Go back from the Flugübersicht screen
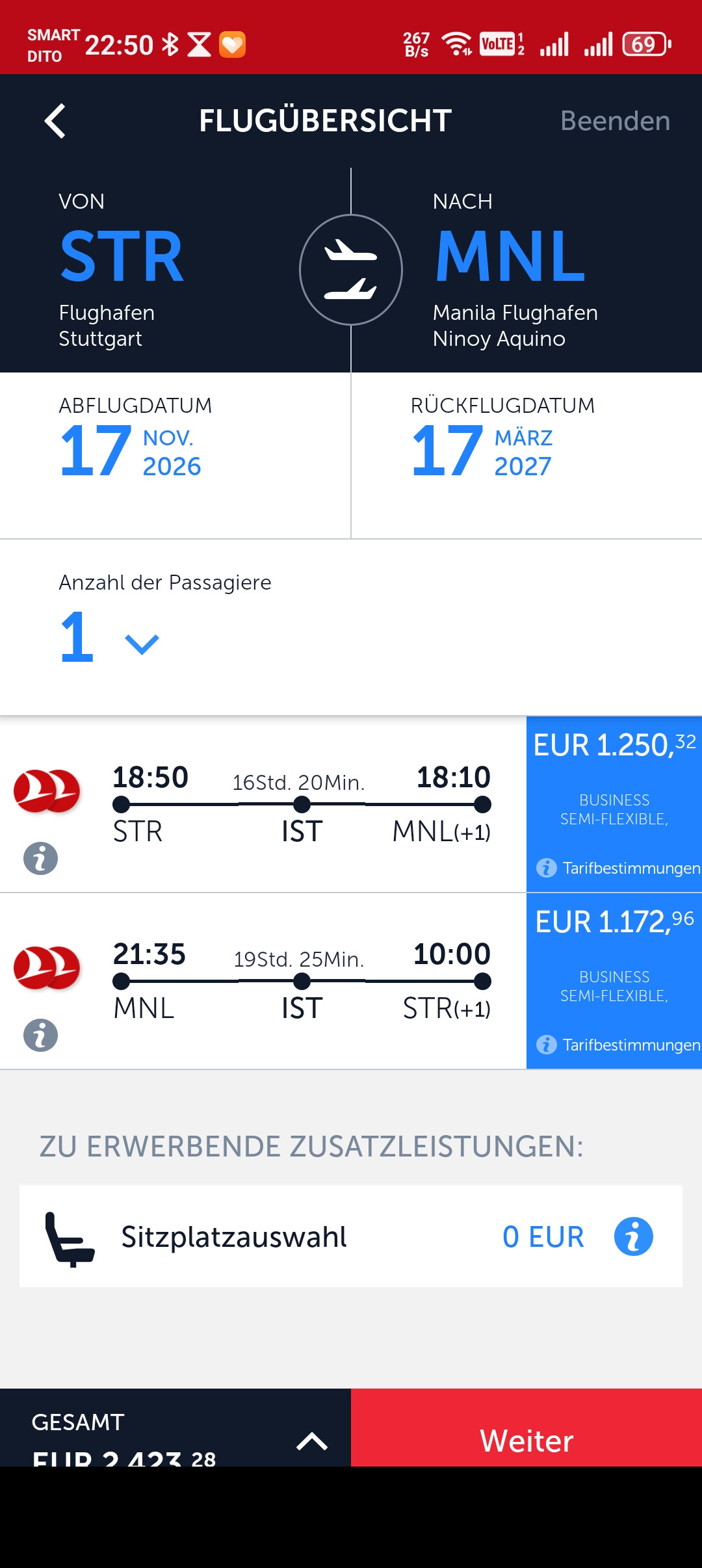The width and height of the screenshot is (702, 1568). click(55, 121)
